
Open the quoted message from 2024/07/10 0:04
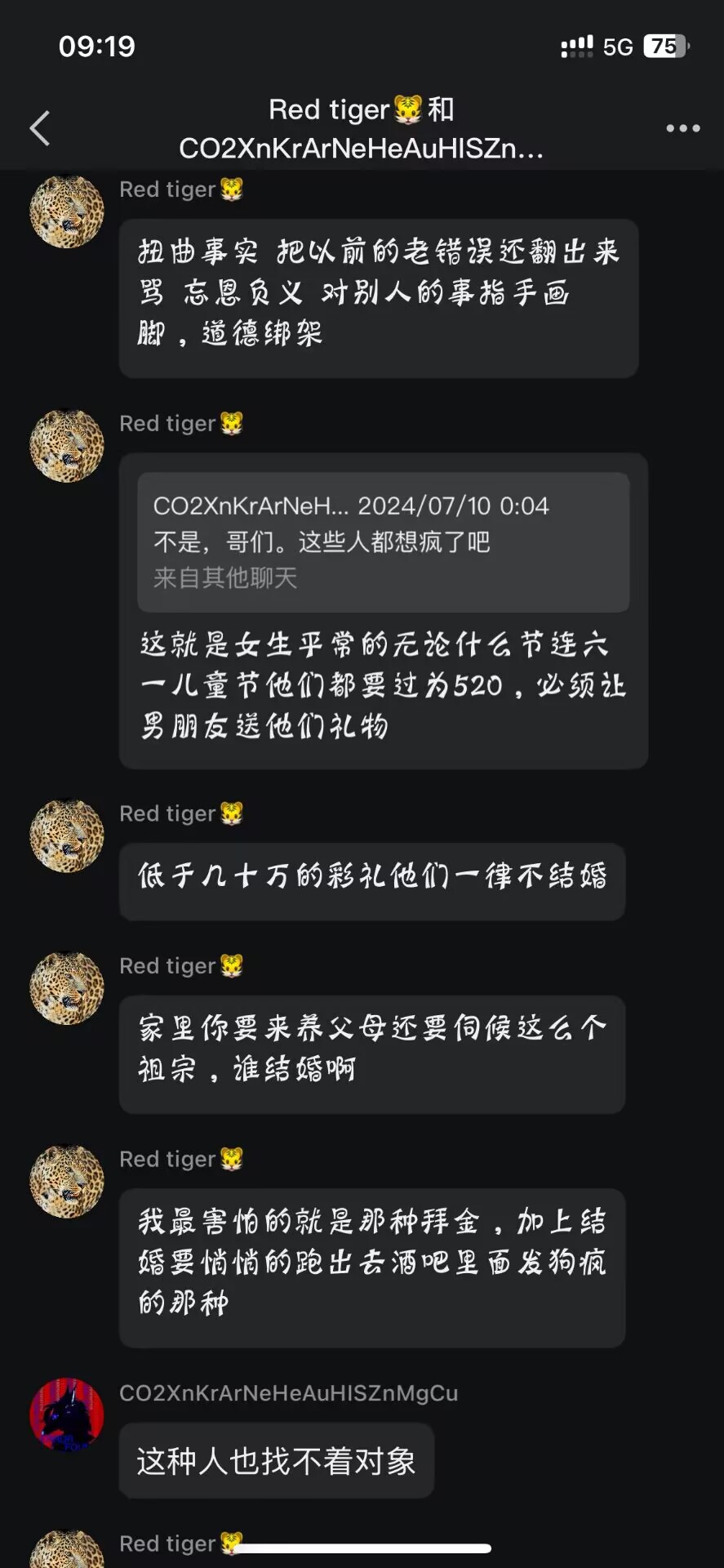coord(382,542)
